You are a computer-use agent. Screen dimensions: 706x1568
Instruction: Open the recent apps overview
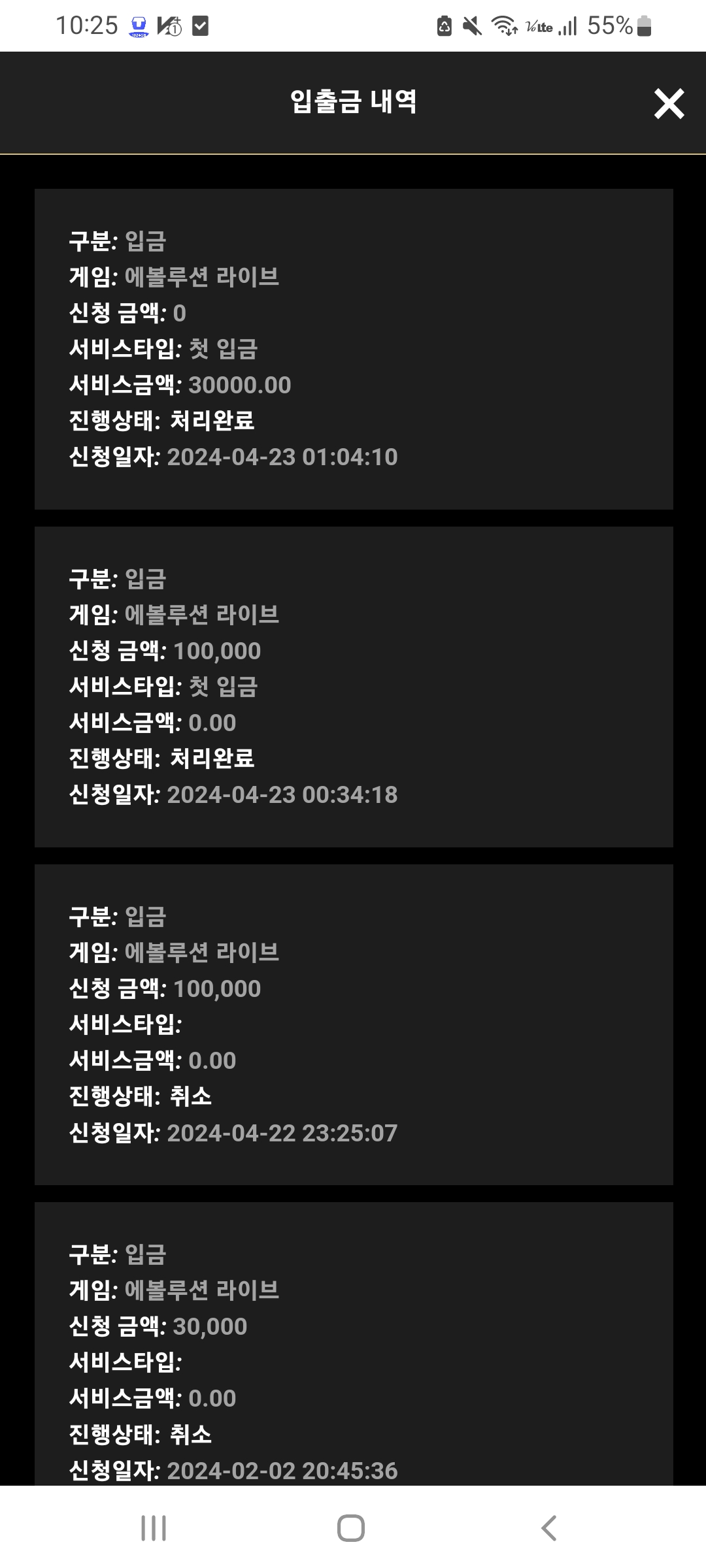click(154, 1528)
